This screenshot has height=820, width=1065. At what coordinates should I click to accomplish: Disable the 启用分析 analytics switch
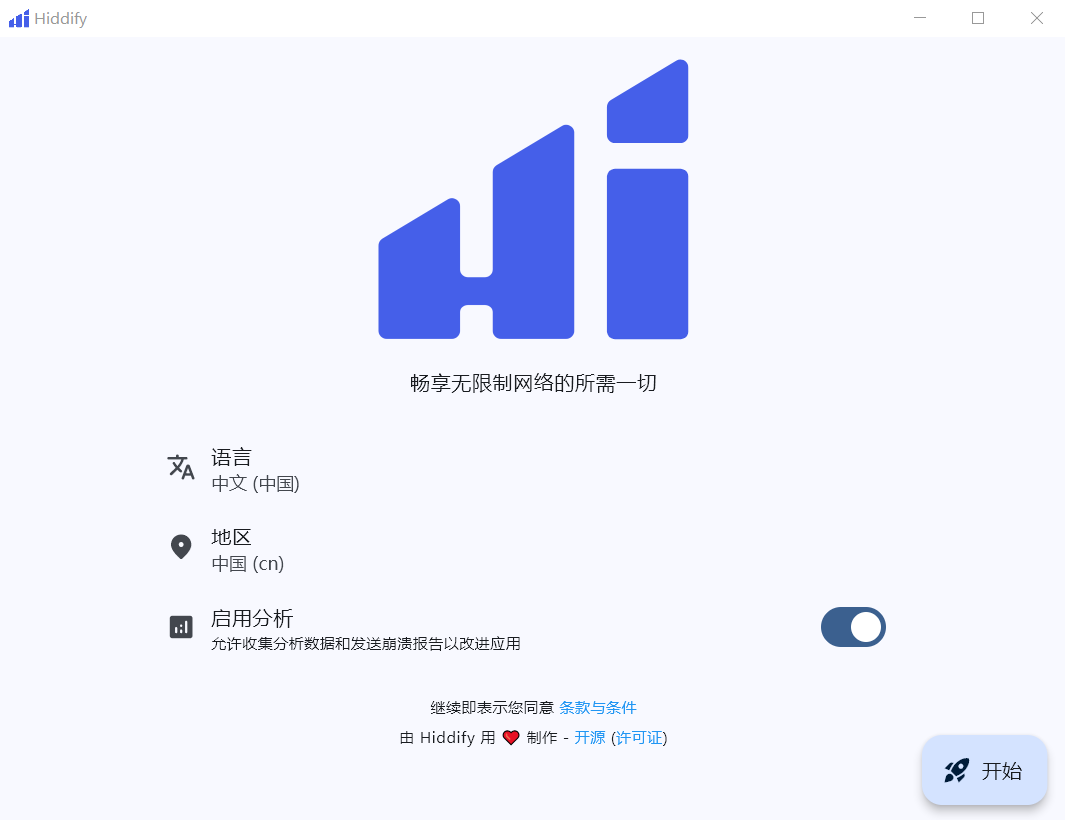click(x=853, y=627)
